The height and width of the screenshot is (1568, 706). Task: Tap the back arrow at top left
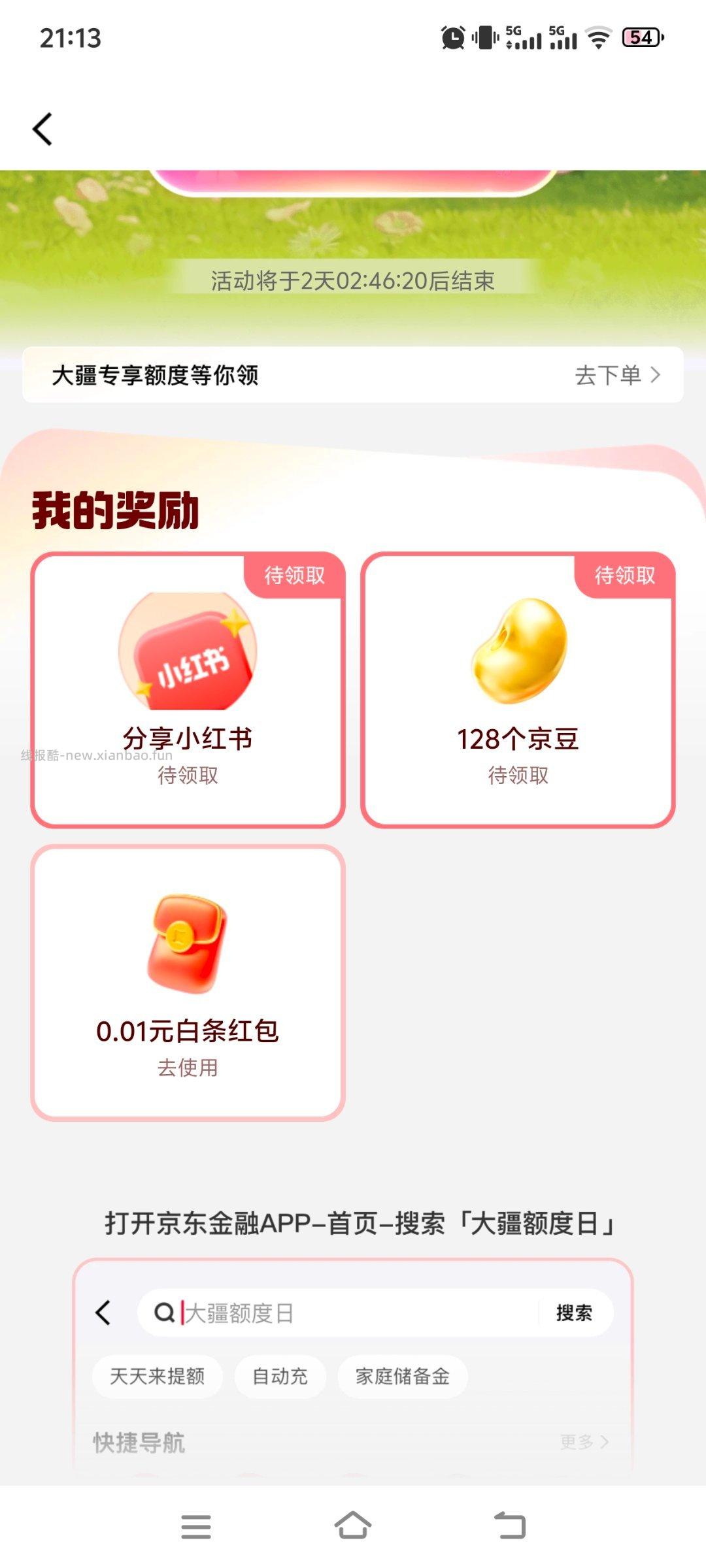coord(41,129)
